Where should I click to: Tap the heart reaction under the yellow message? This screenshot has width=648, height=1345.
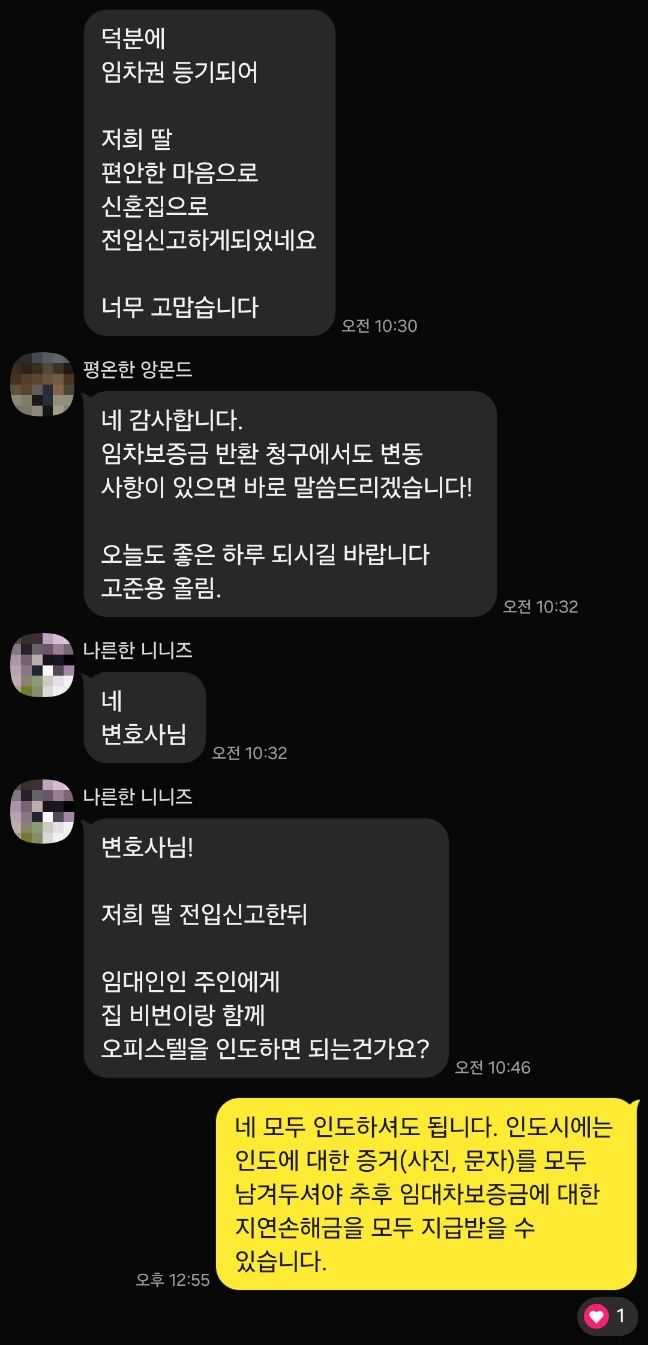click(x=606, y=1316)
